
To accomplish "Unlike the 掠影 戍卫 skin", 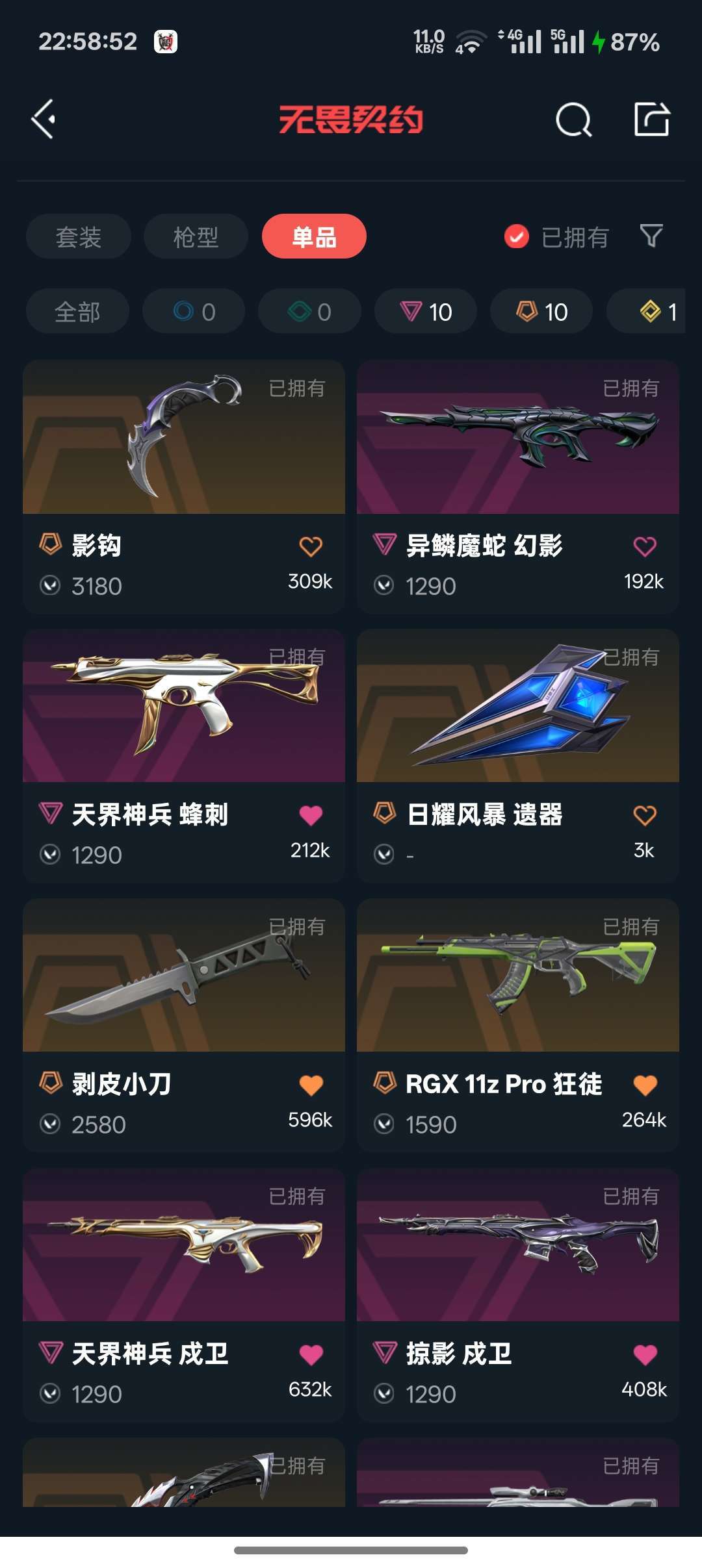I will 645,1354.
